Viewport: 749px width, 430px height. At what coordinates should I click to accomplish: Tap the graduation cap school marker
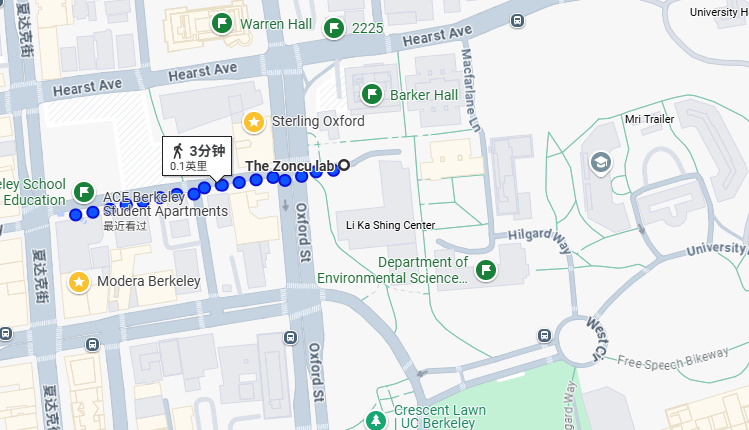[x=600, y=162]
